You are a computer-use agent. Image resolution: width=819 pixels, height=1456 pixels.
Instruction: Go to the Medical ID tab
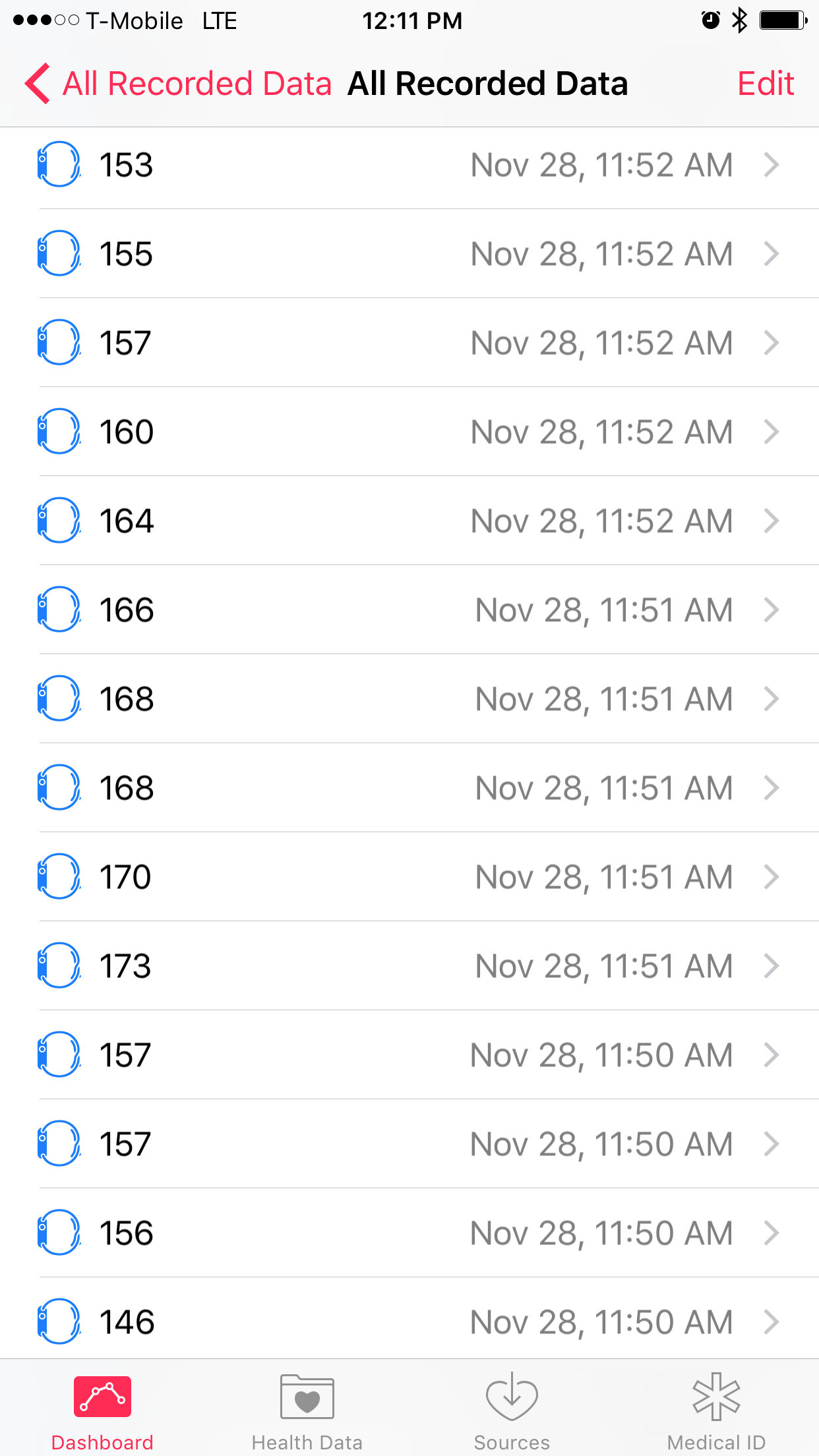(716, 1411)
